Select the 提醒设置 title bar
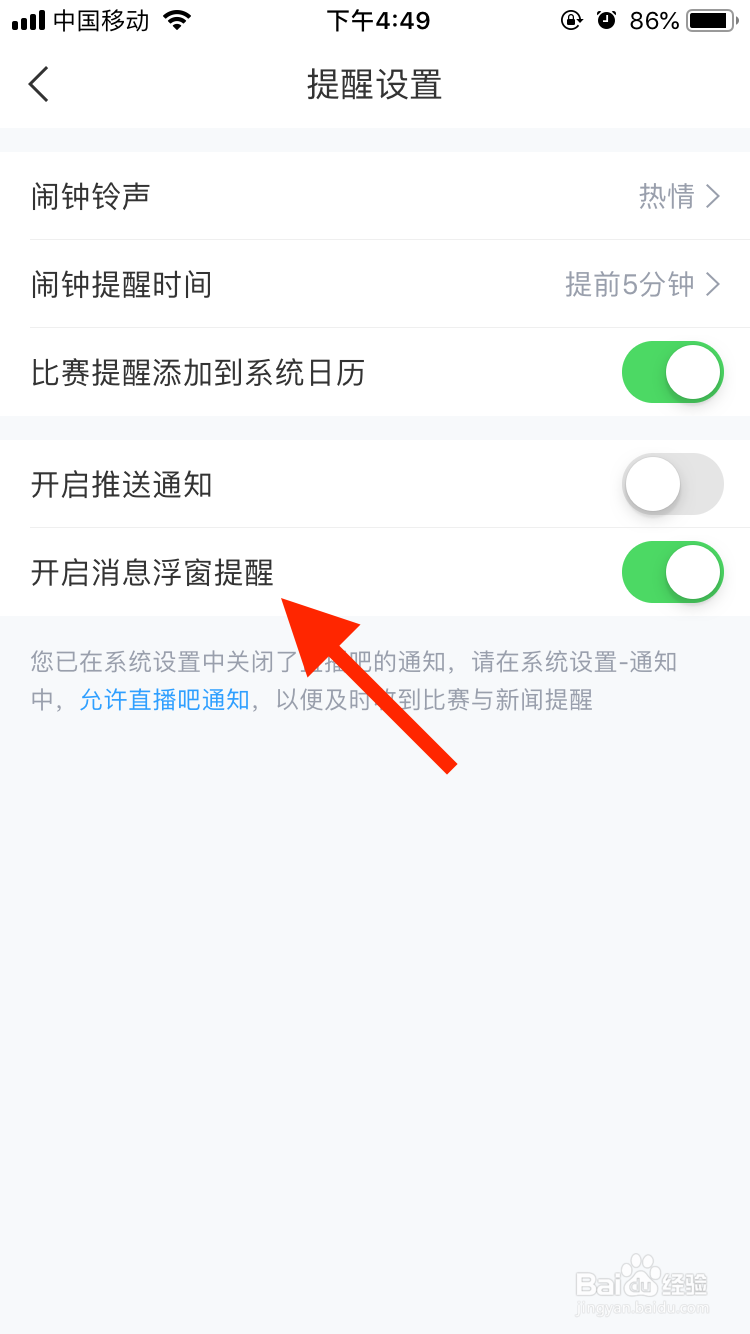The image size is (750, 1334). pos(375,86)
